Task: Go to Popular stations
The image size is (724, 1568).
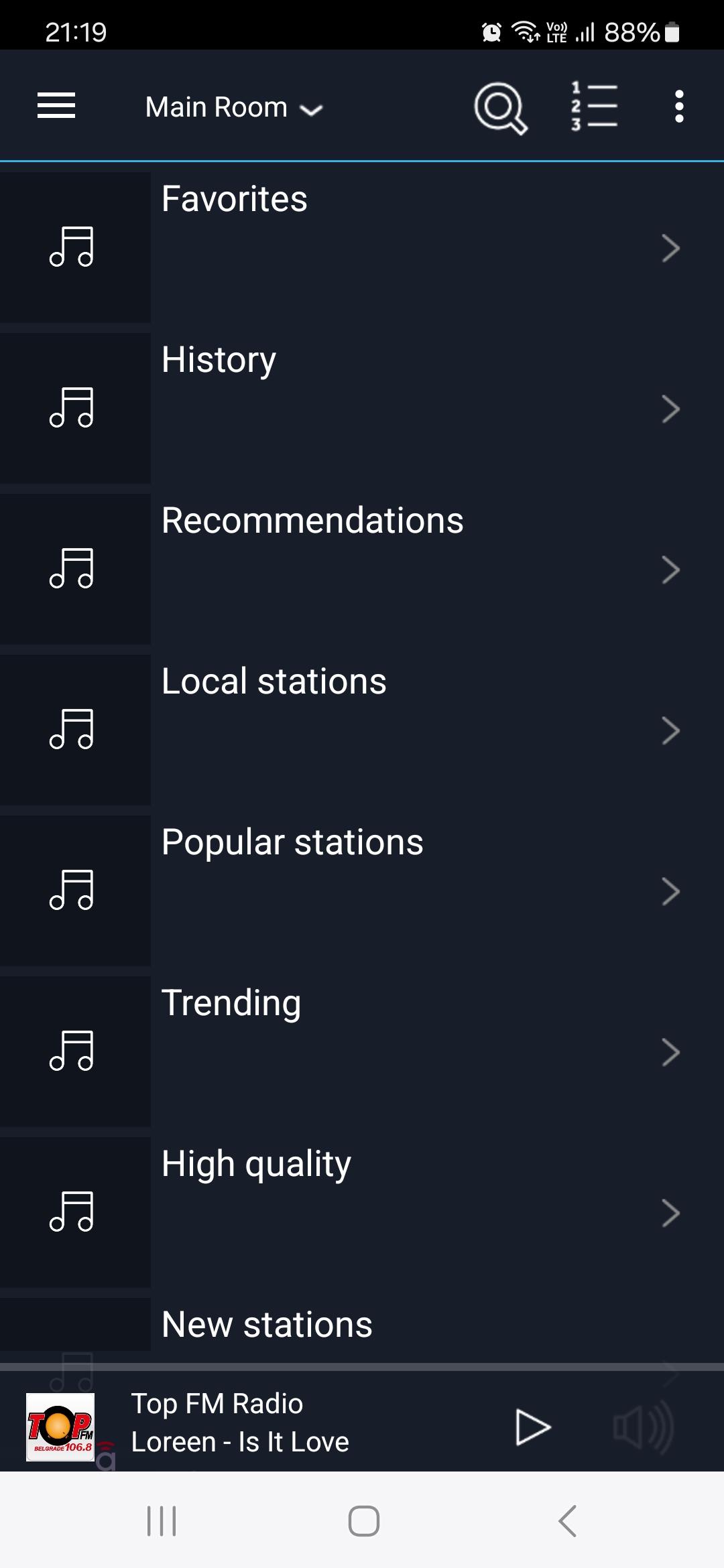Action: click(x=362, y=891)
